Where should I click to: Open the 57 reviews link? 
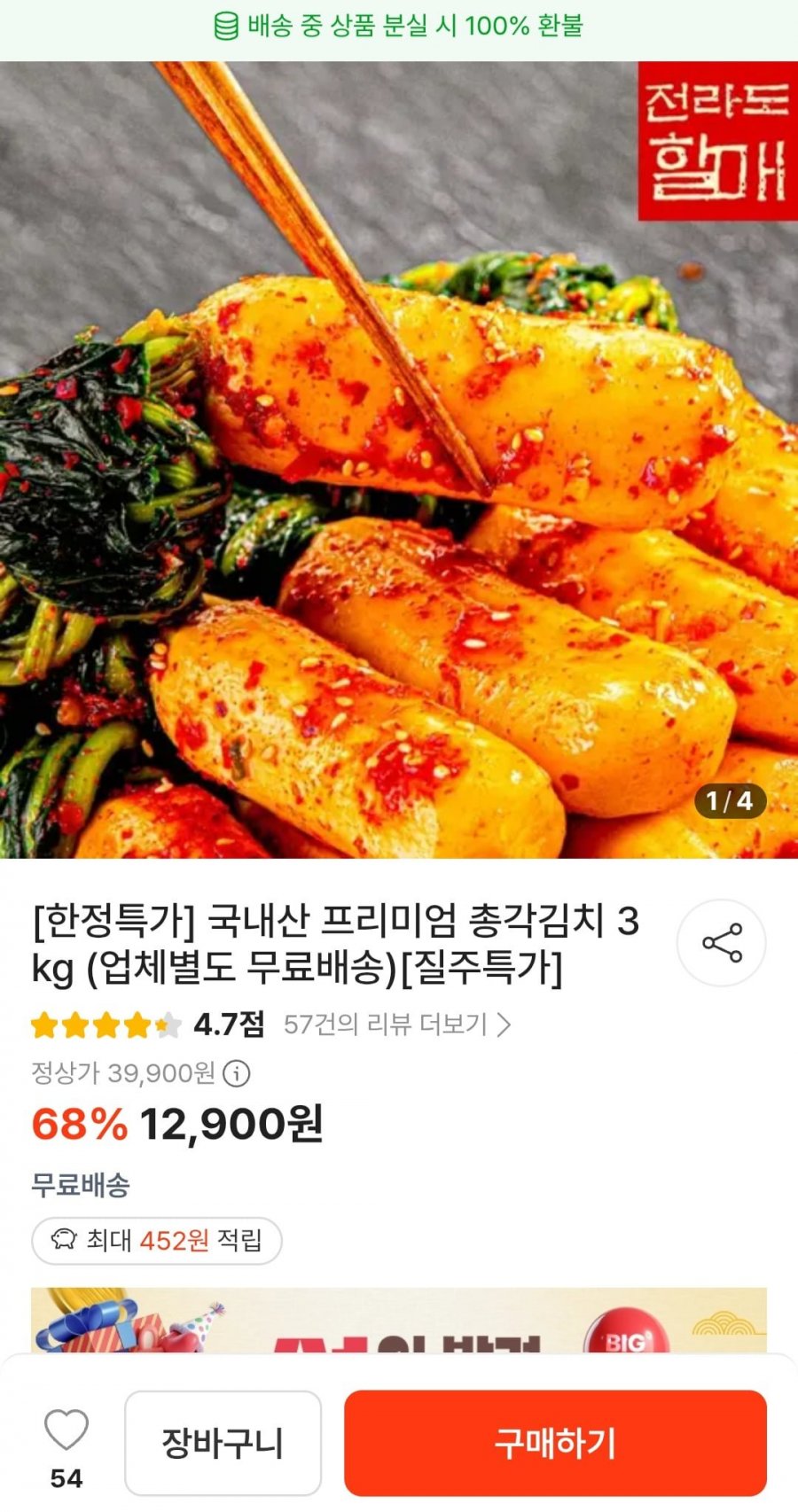coord(396,1025)
